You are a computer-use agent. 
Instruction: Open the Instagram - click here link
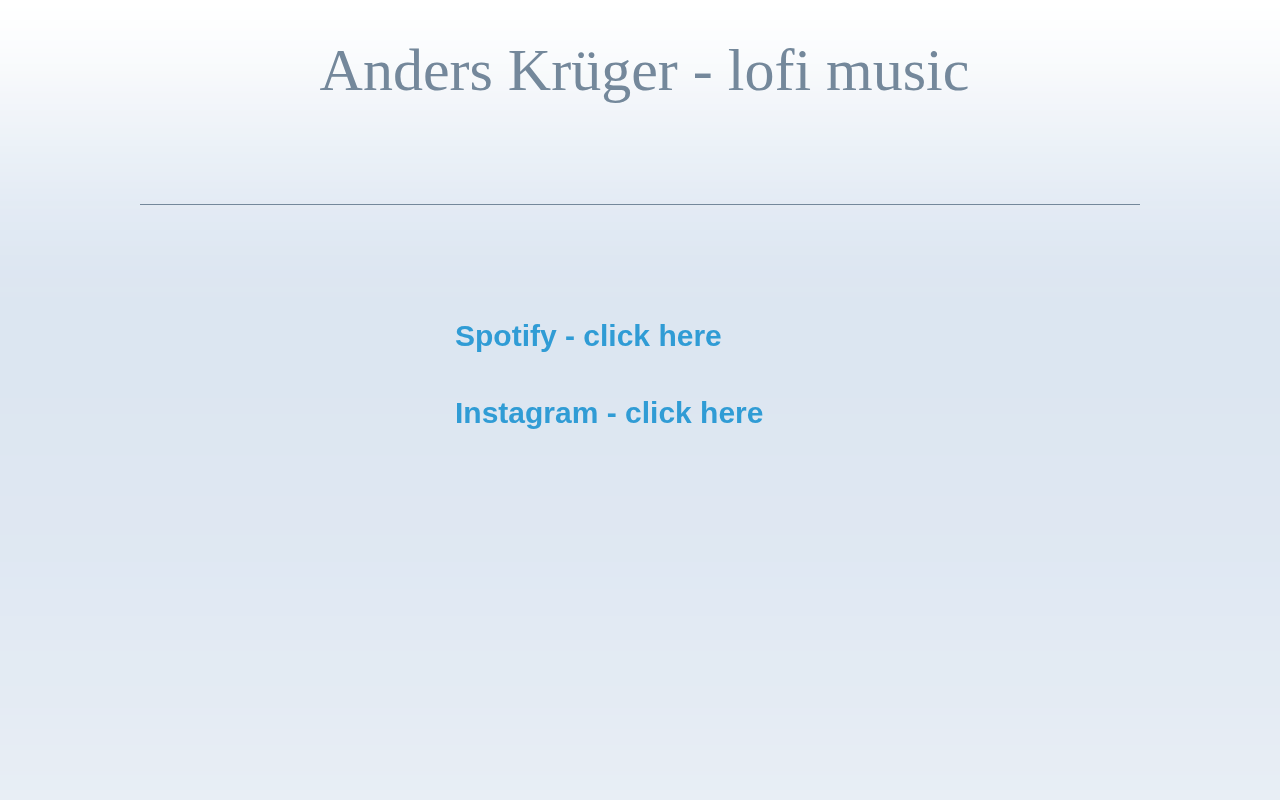608,413
